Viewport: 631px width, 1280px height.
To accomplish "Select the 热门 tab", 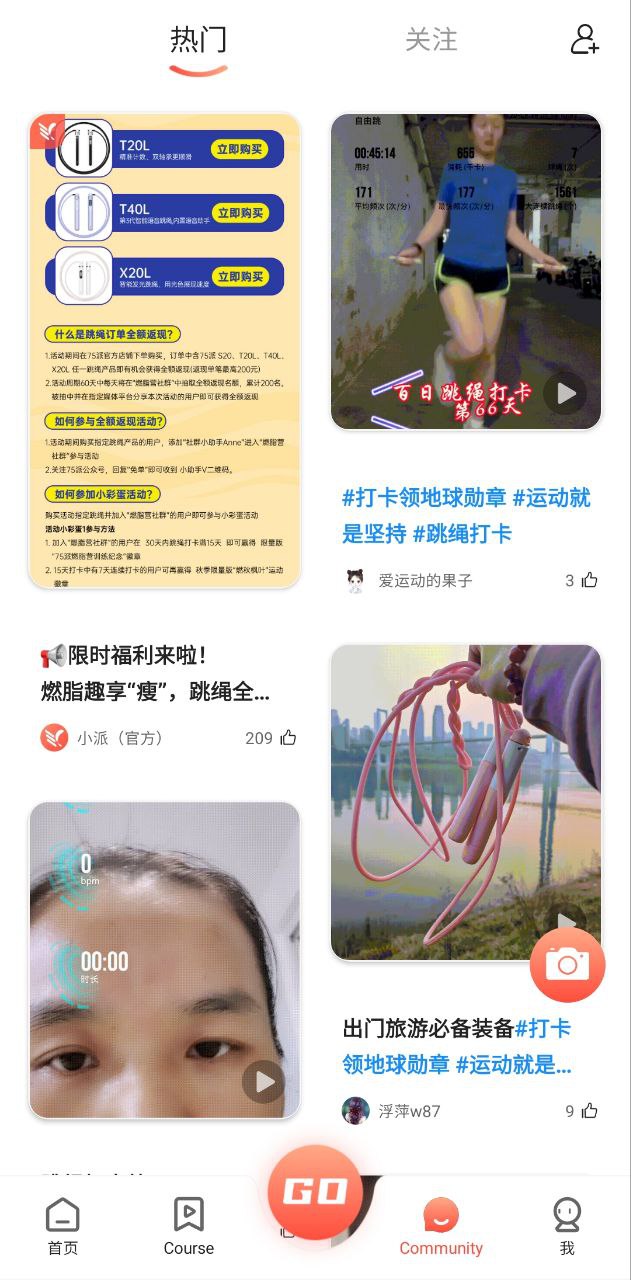I will coord(198,40).
